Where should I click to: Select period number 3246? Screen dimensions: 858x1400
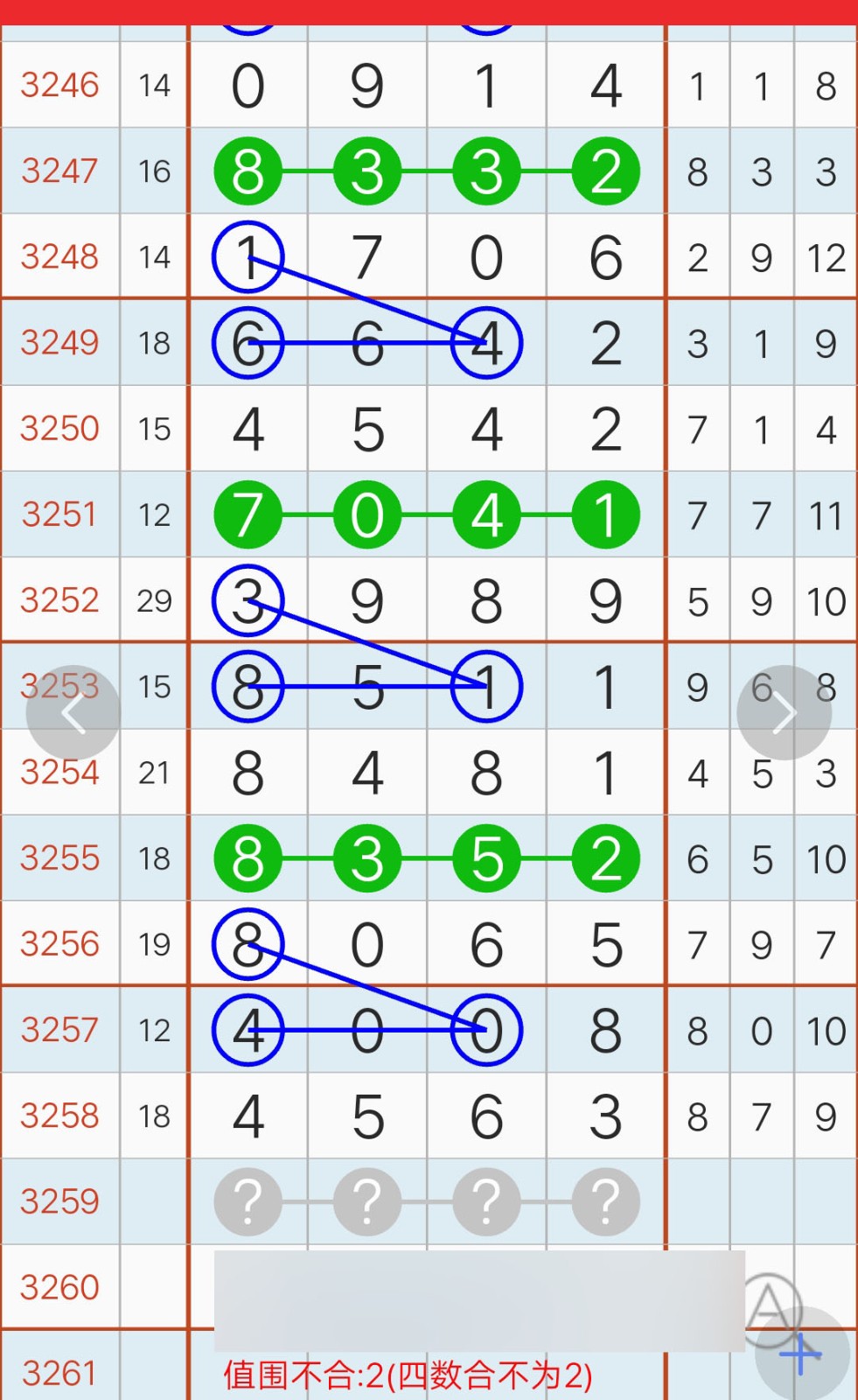click(59, 85)
